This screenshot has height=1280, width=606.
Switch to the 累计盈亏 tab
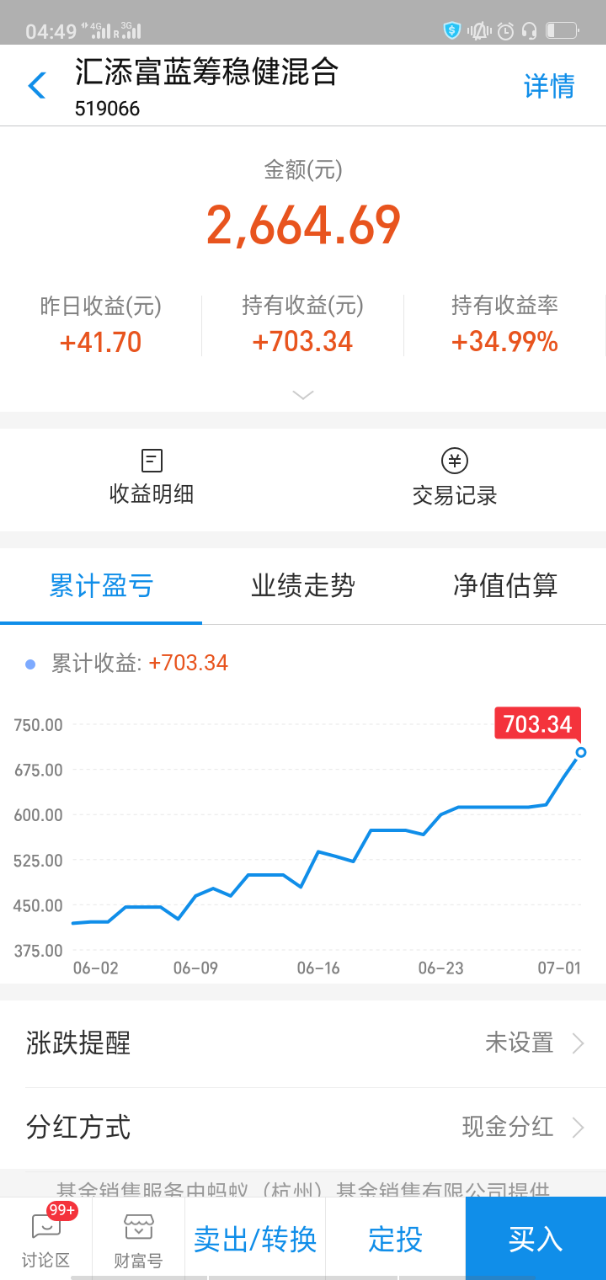101,586
